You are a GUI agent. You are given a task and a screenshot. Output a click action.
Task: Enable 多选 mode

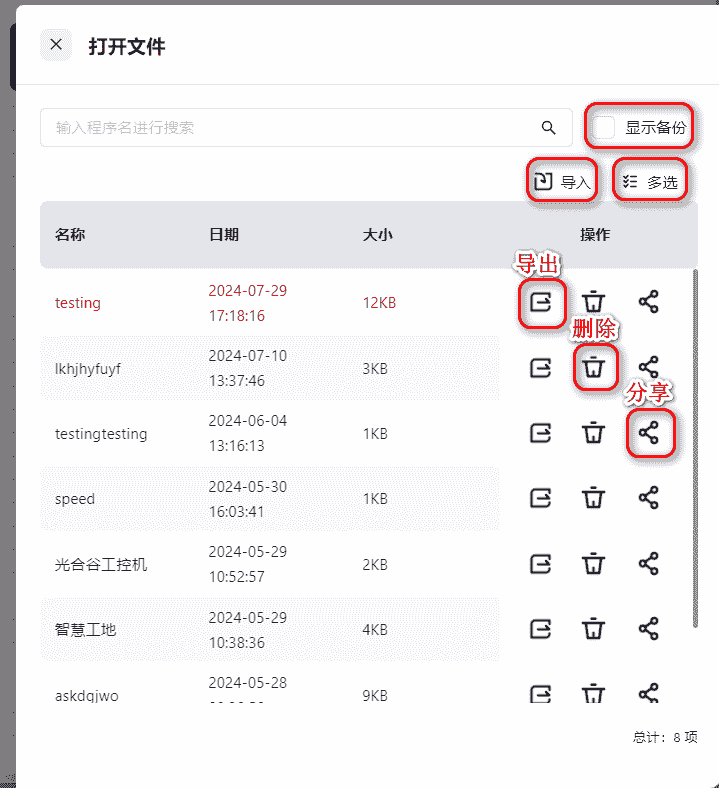650,182
